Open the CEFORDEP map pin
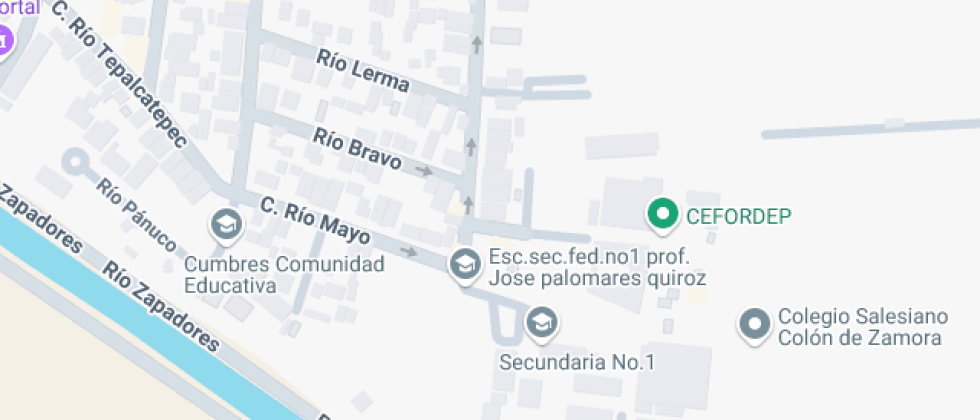The image size is (980, 420). [x=661, y=213]
